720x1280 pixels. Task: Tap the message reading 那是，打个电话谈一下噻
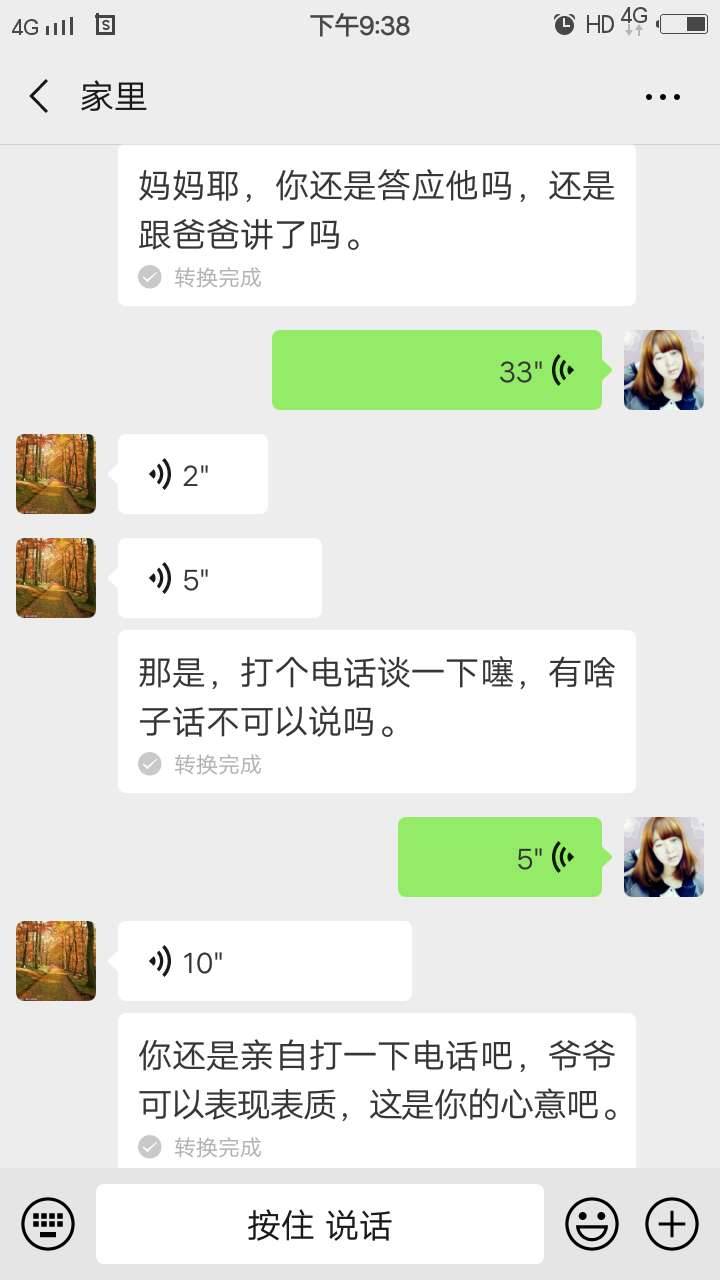click(x=376, y=698)
